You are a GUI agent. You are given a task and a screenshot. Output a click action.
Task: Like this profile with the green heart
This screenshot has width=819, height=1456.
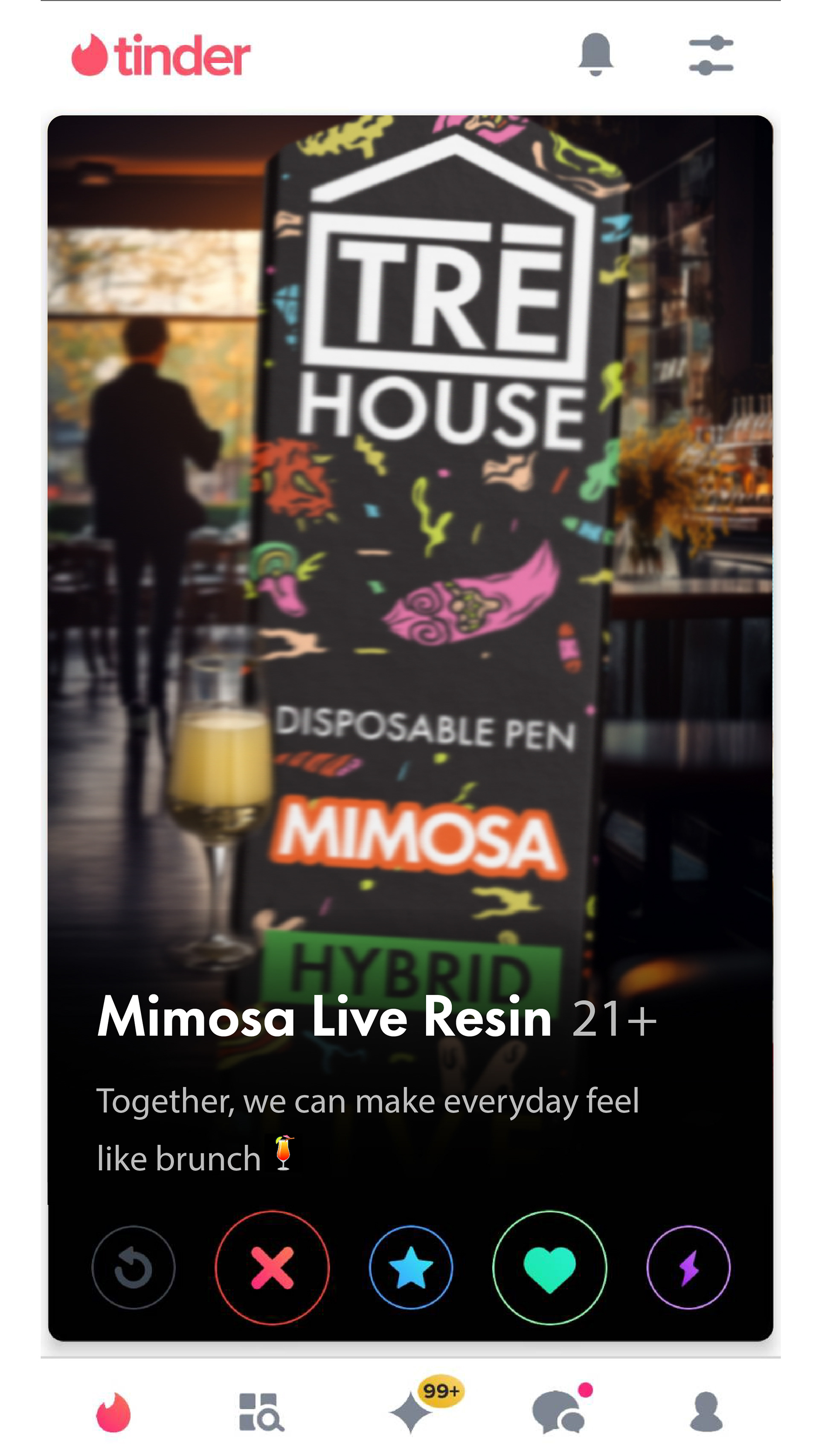pyautogui.click(x=549, y=1268)
